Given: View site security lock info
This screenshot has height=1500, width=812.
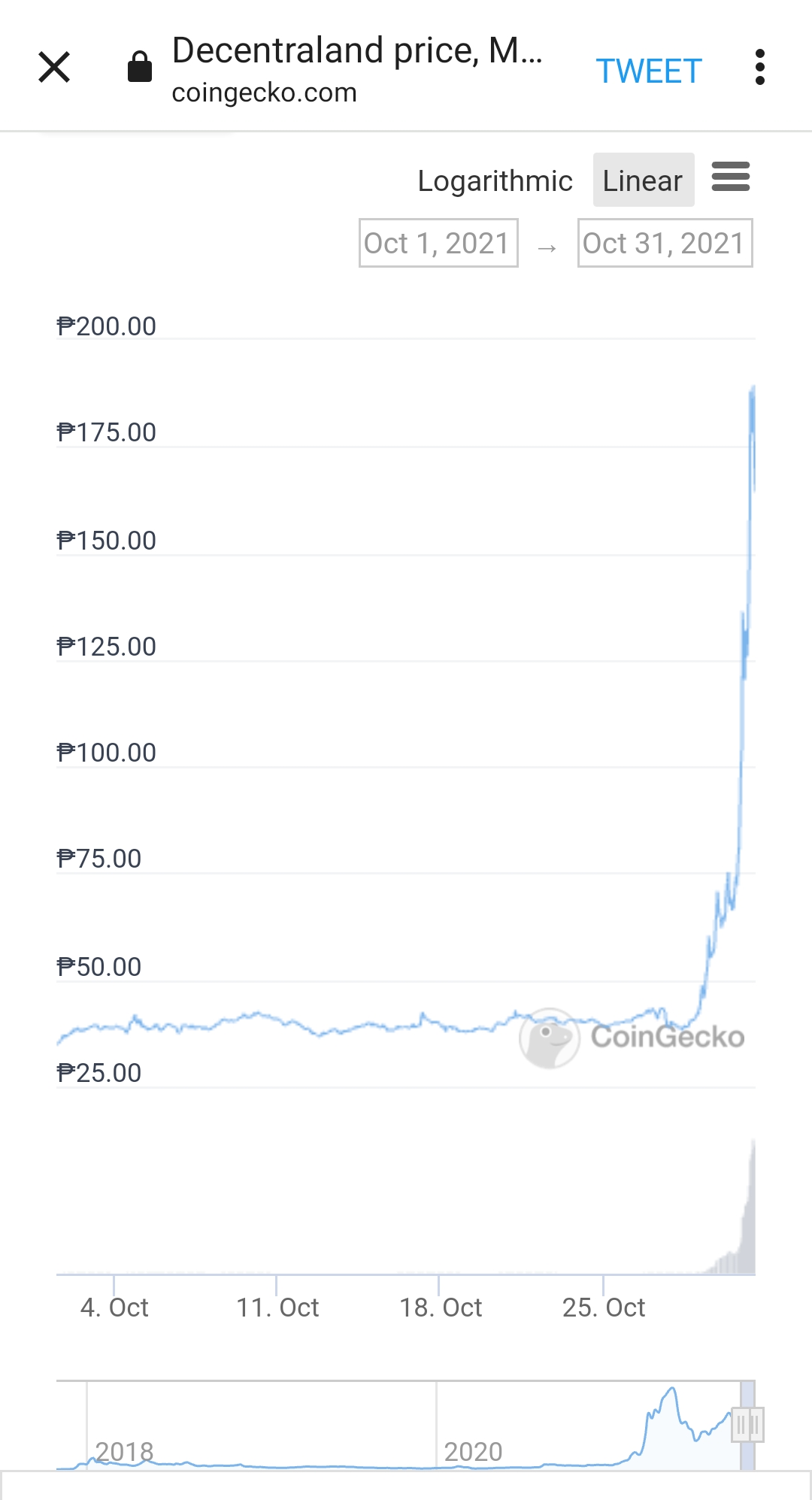Looking at the screenshot, I should coord(140,68).
